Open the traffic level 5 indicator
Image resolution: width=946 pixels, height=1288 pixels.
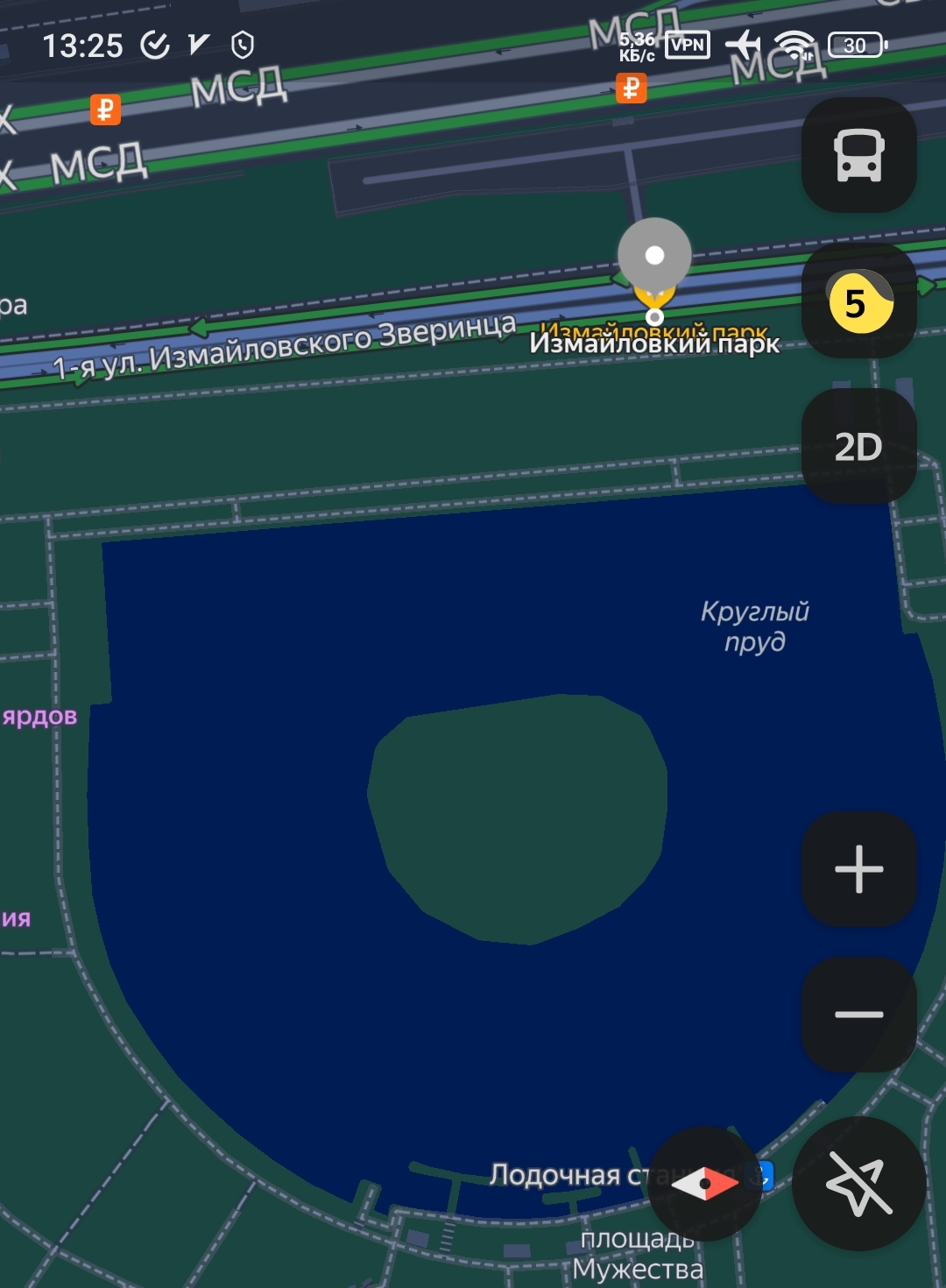click(x=858, y=302)
